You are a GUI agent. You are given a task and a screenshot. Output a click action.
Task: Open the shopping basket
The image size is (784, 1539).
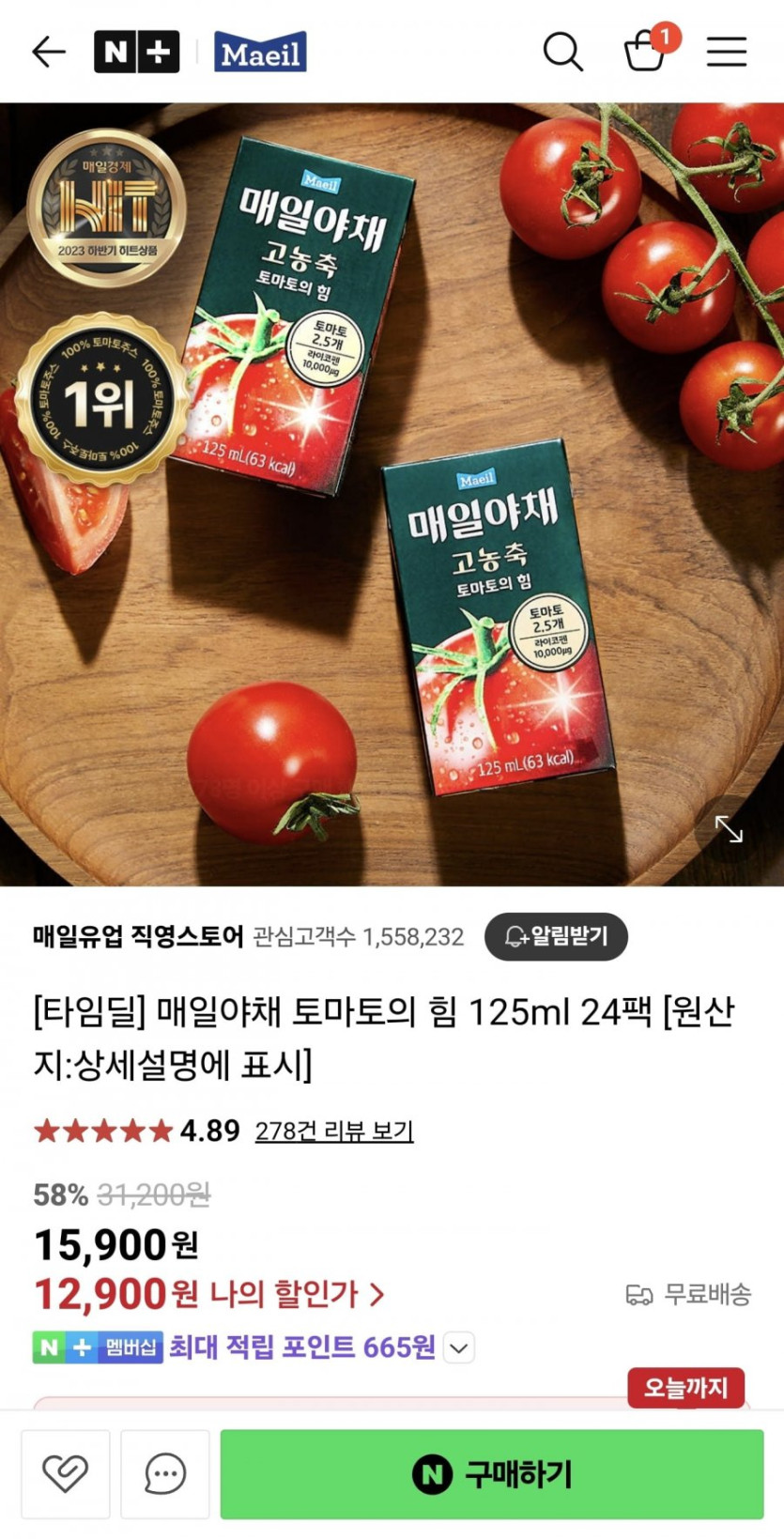(646, 51)
